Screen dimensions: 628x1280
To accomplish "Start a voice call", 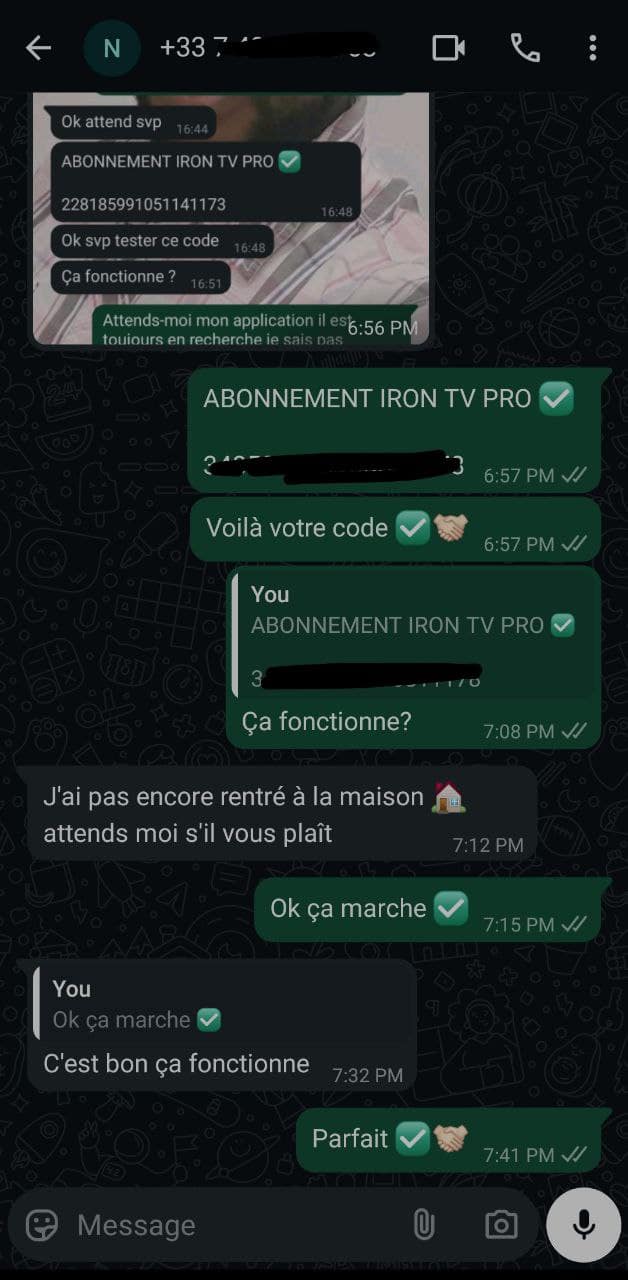I will [525, 48].
